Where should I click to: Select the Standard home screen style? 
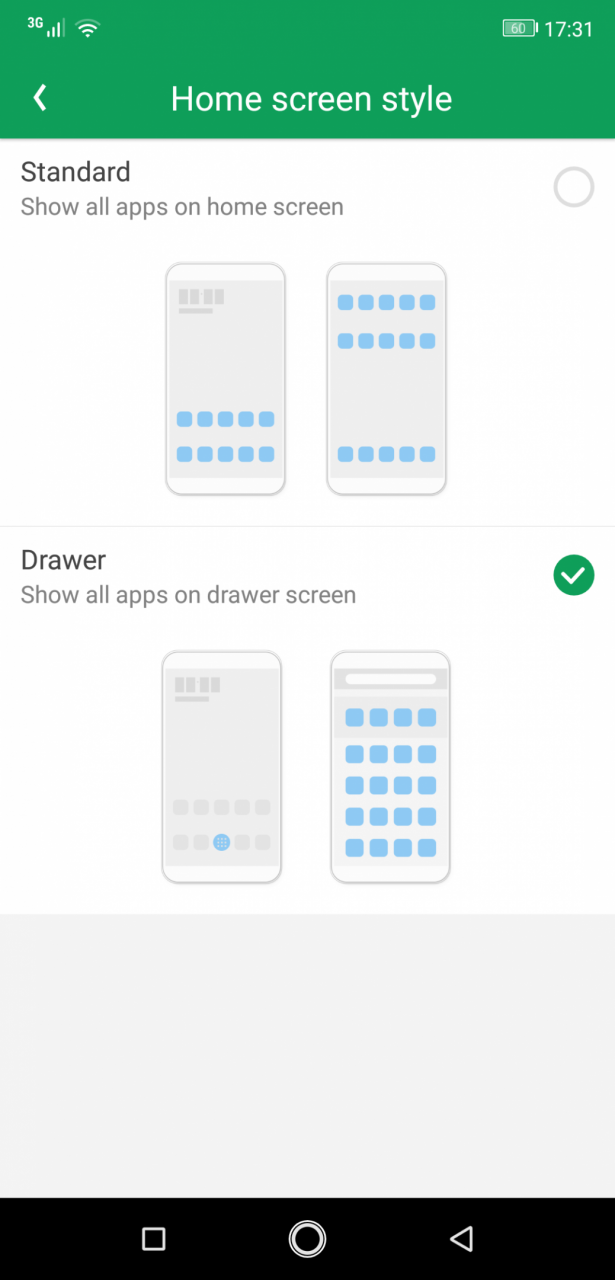pyautogui.click(x=574, y=187)
